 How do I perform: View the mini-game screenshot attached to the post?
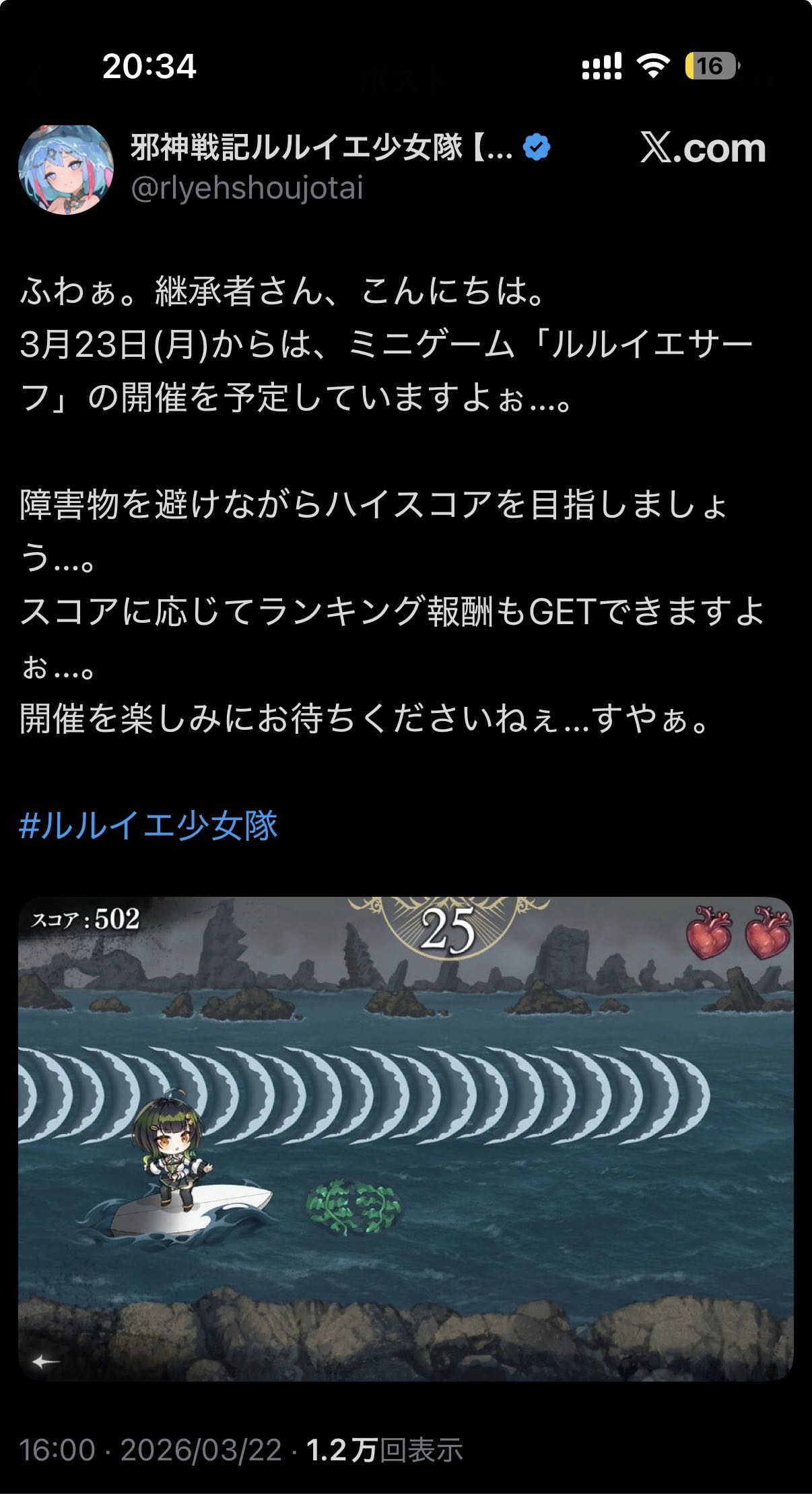pyautogui.click(x=405, y=1137)
